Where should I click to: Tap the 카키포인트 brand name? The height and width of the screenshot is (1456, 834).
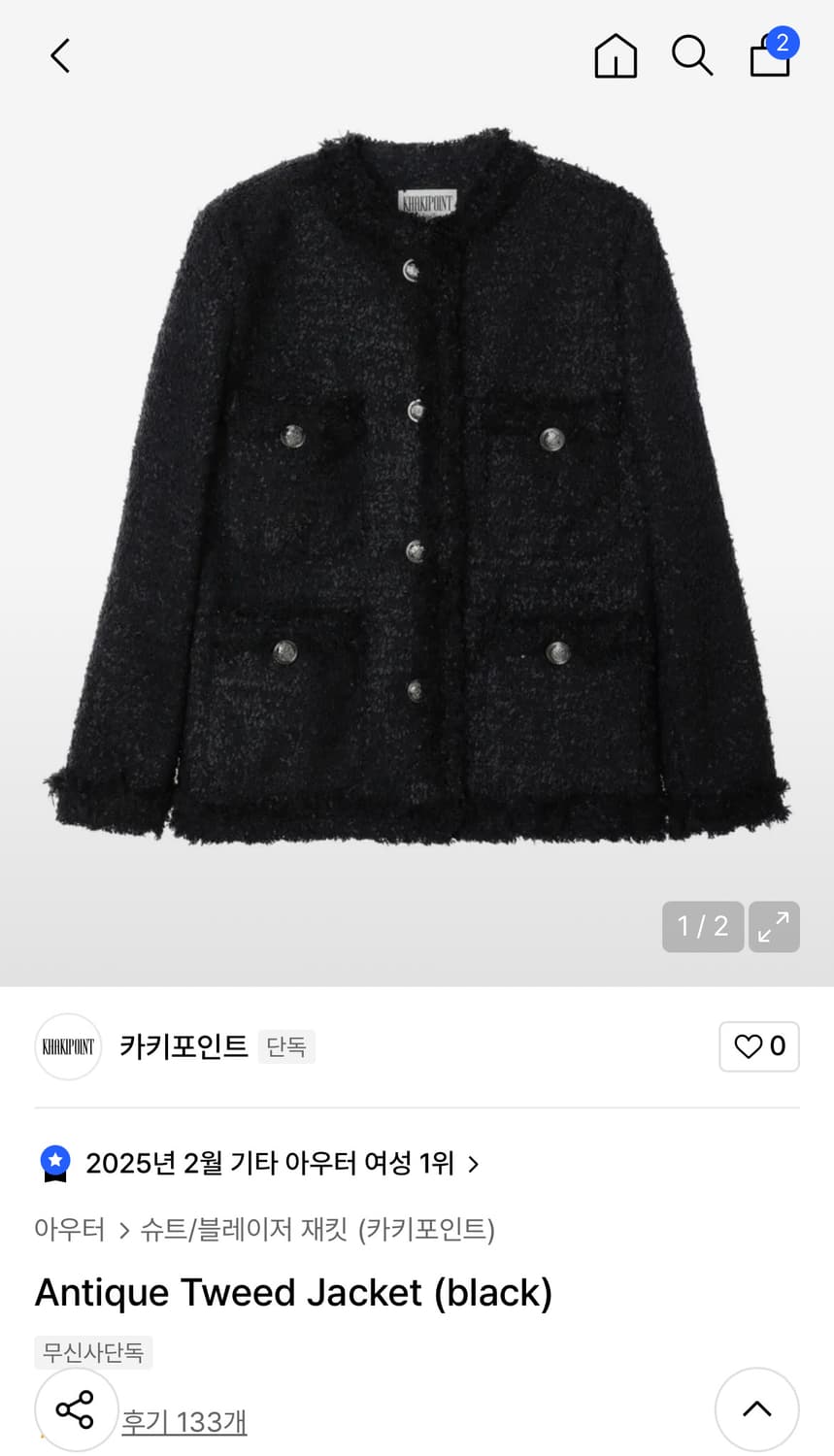coord(183,1047)
